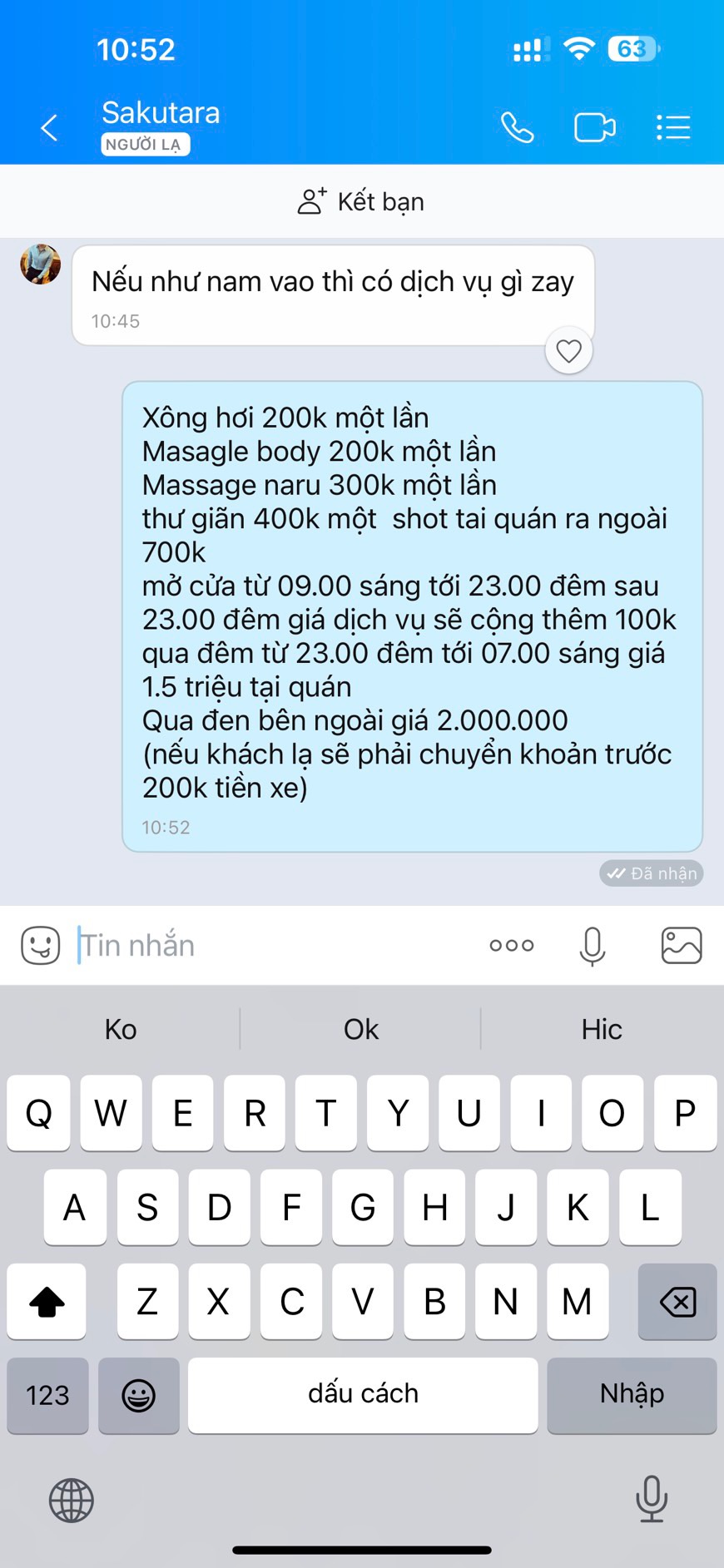React with heart to the 10:45 message
The image size is (724, 1568).
tap(569, 351)
